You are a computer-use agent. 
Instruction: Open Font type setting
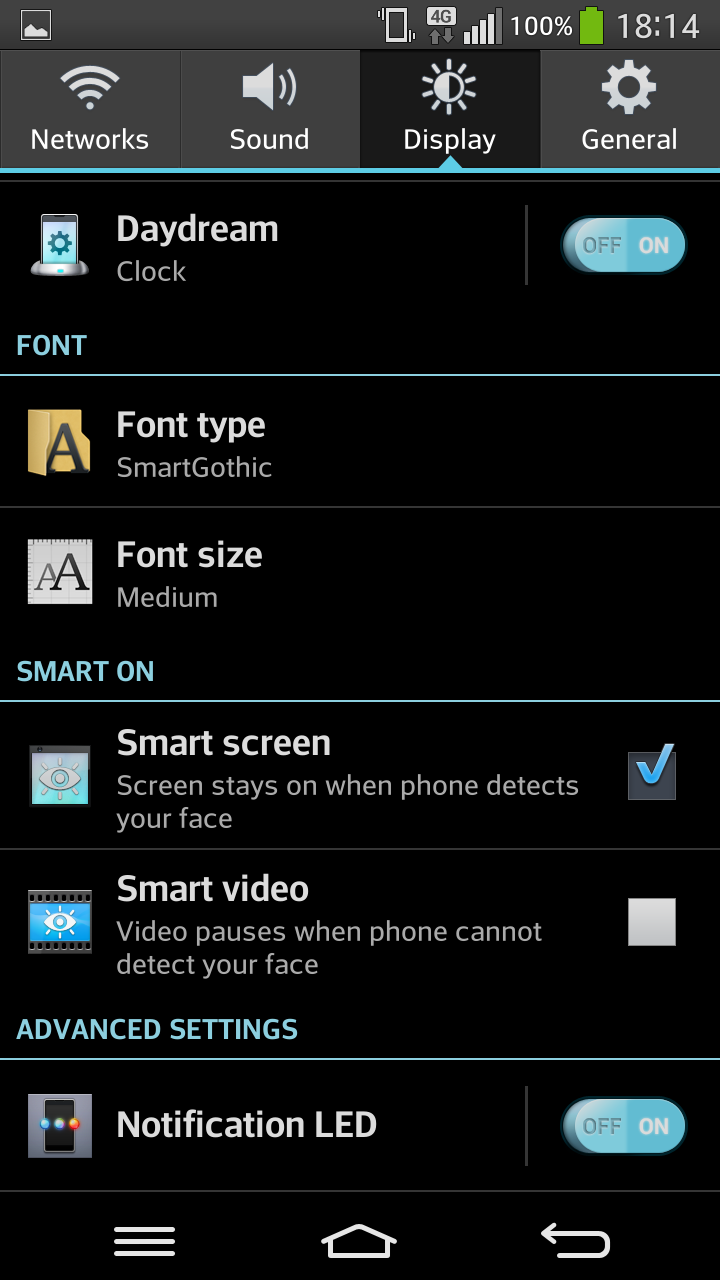pyautogui.click(x=360, y=442)
